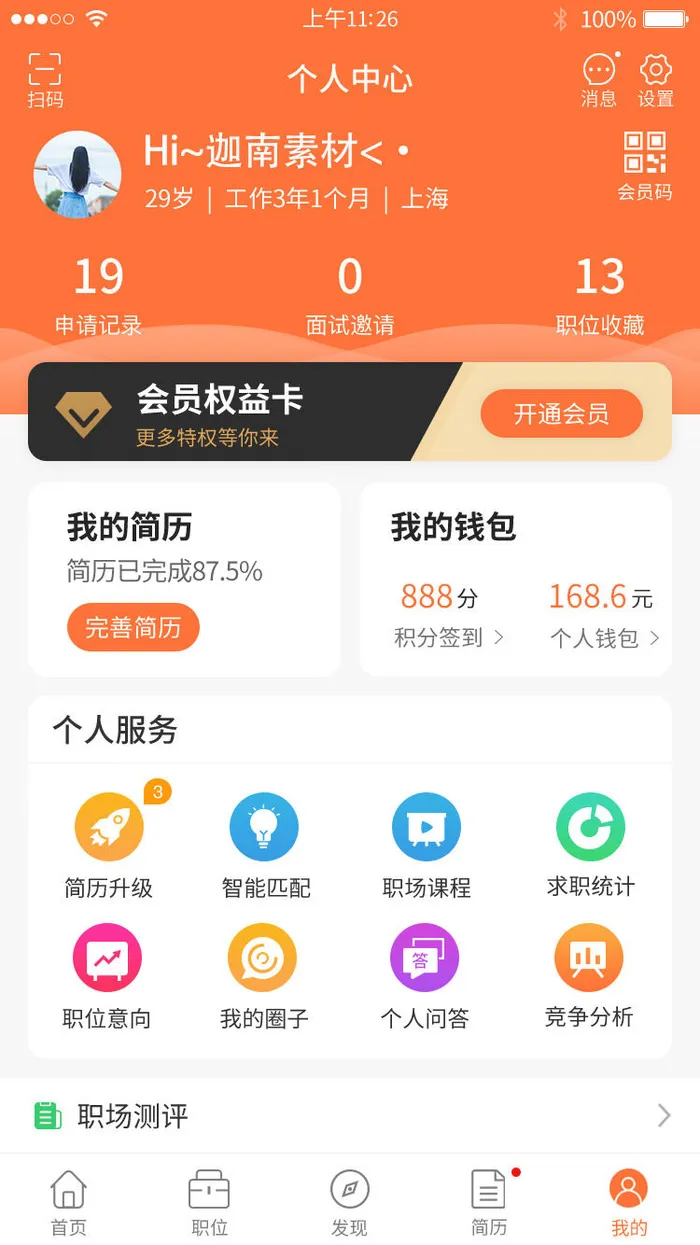Open 消息 messages
This screenshot has height=1245, width=700.
click(x=599, y=79)
